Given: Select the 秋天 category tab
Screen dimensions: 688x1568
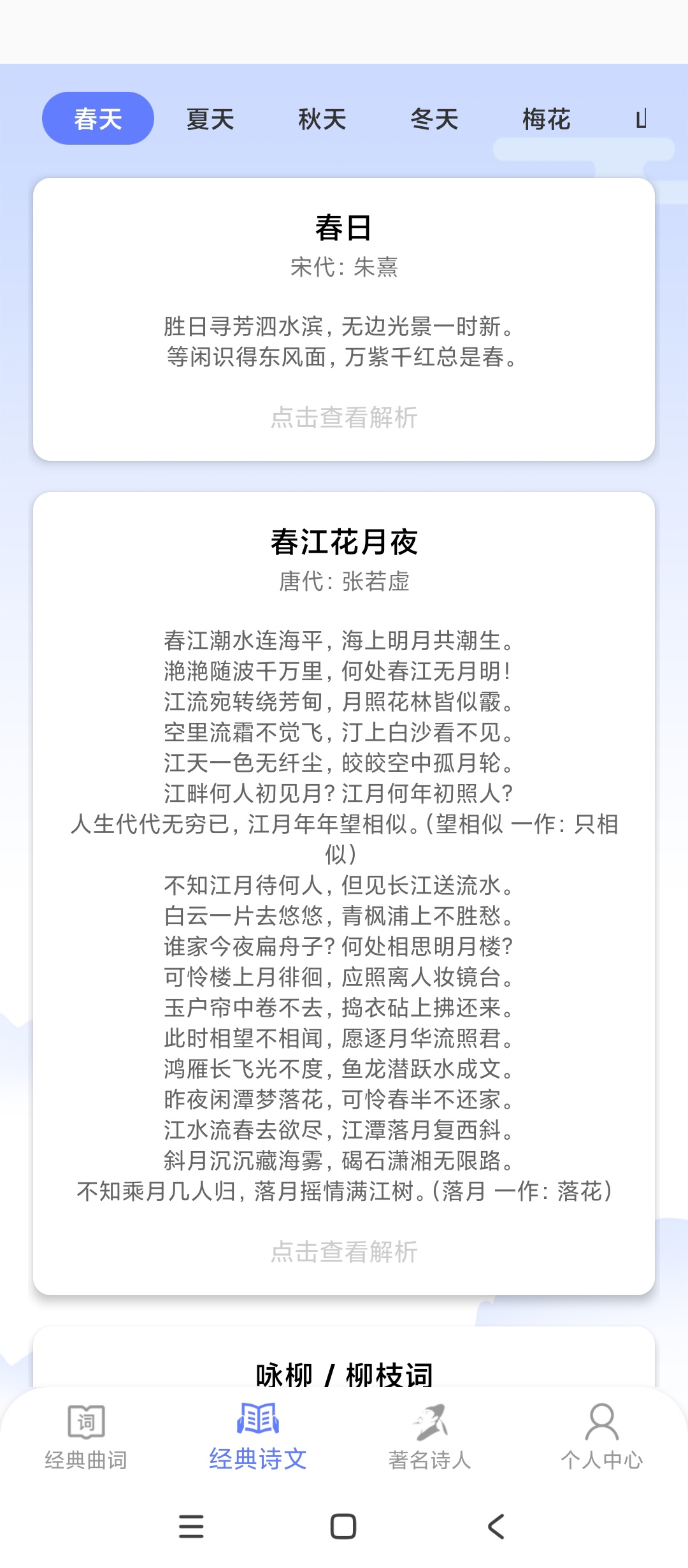Looking at the screenshot, I should click(x=322, y=119).
